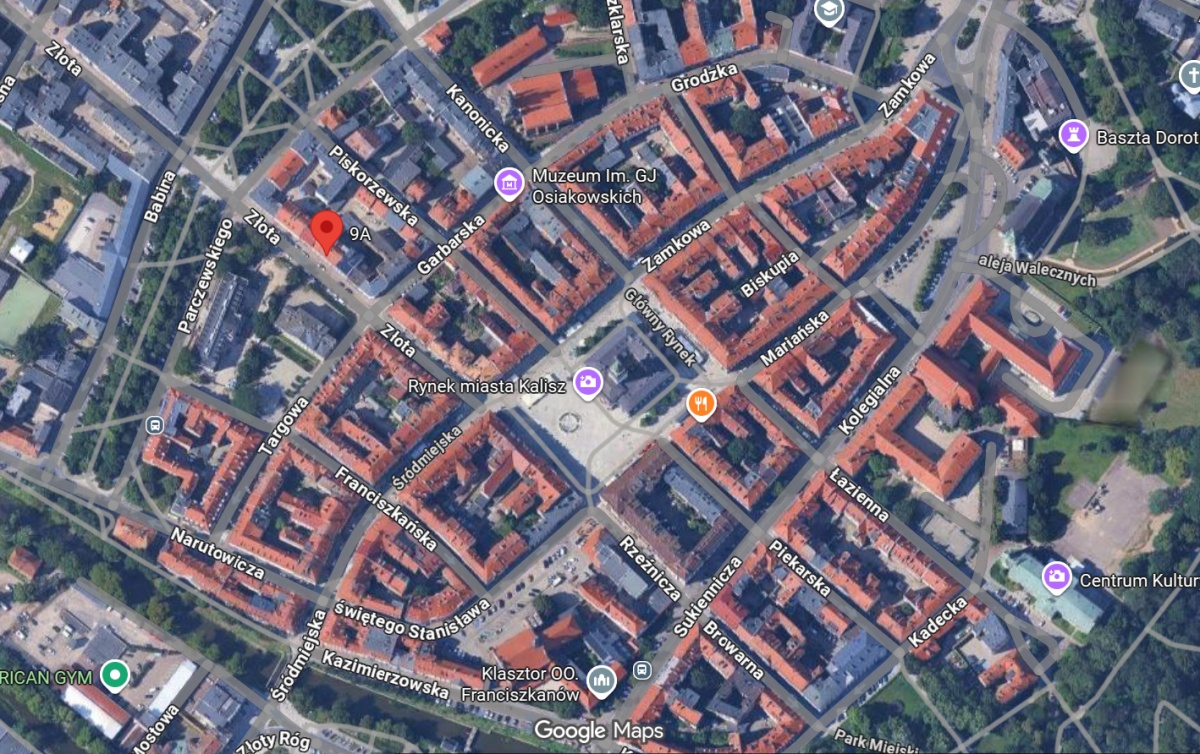Select the Klasztor OO. Franciszkanów marker

coord(601,680)
